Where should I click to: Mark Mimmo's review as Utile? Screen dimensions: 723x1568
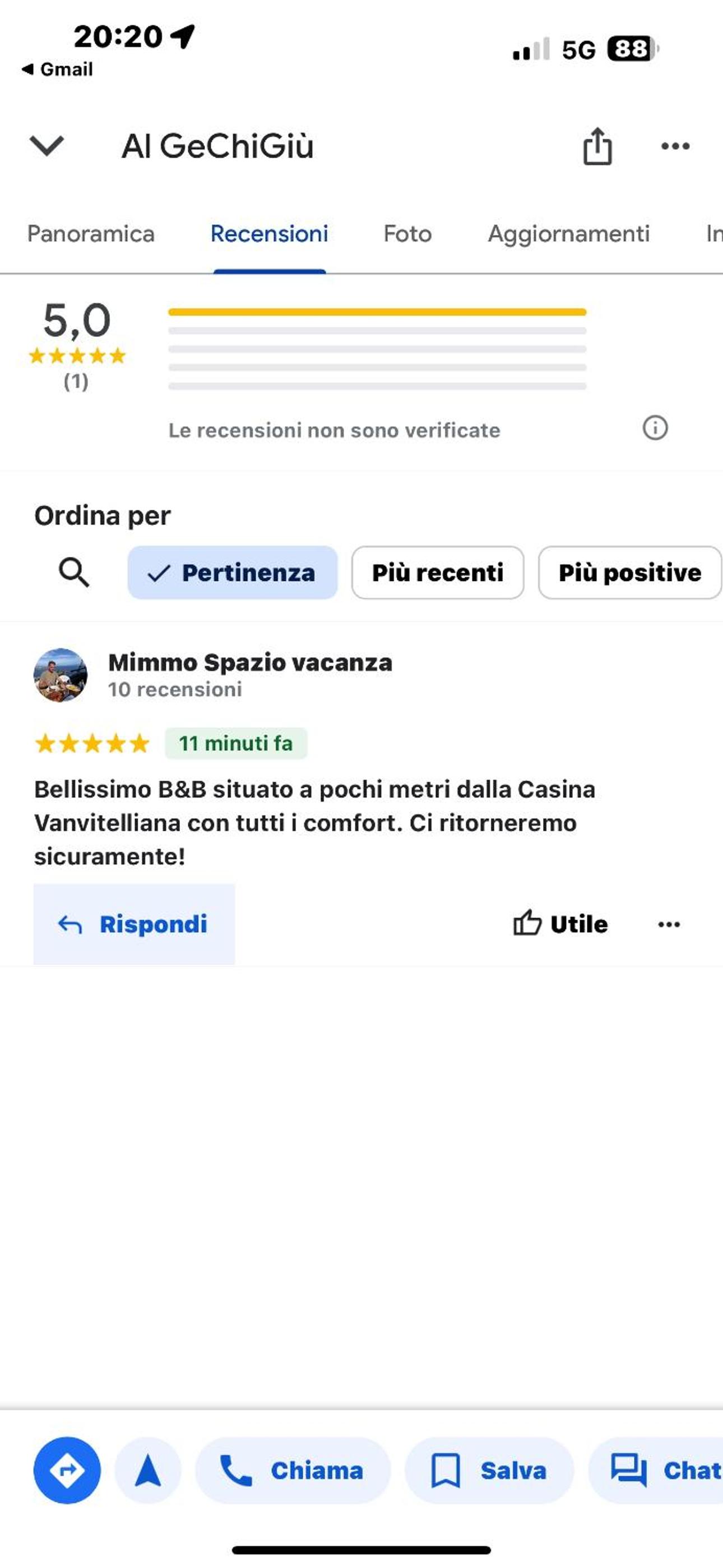pos(560,924)
